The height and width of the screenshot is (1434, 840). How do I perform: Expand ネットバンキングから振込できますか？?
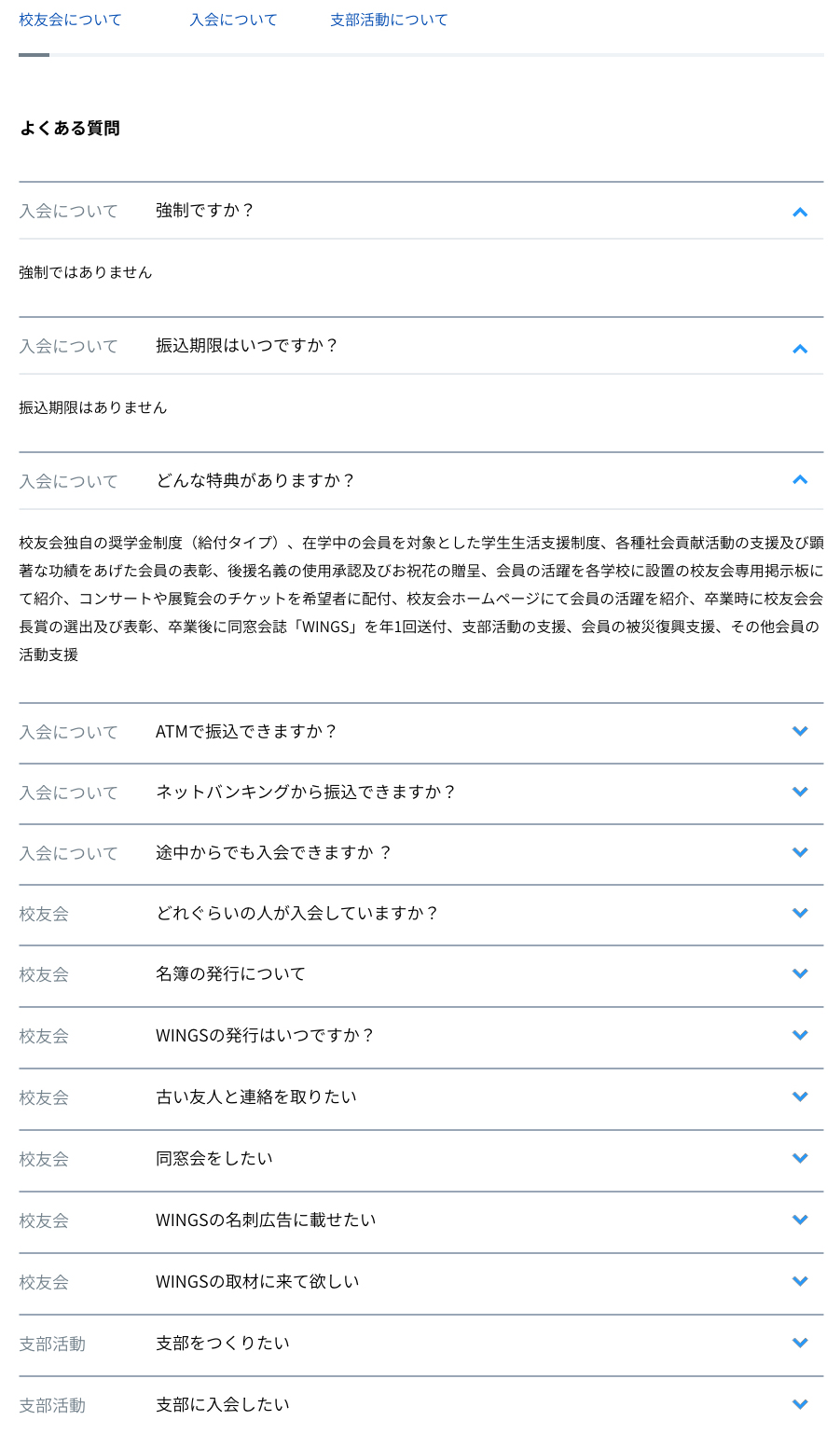pos(799,793)
